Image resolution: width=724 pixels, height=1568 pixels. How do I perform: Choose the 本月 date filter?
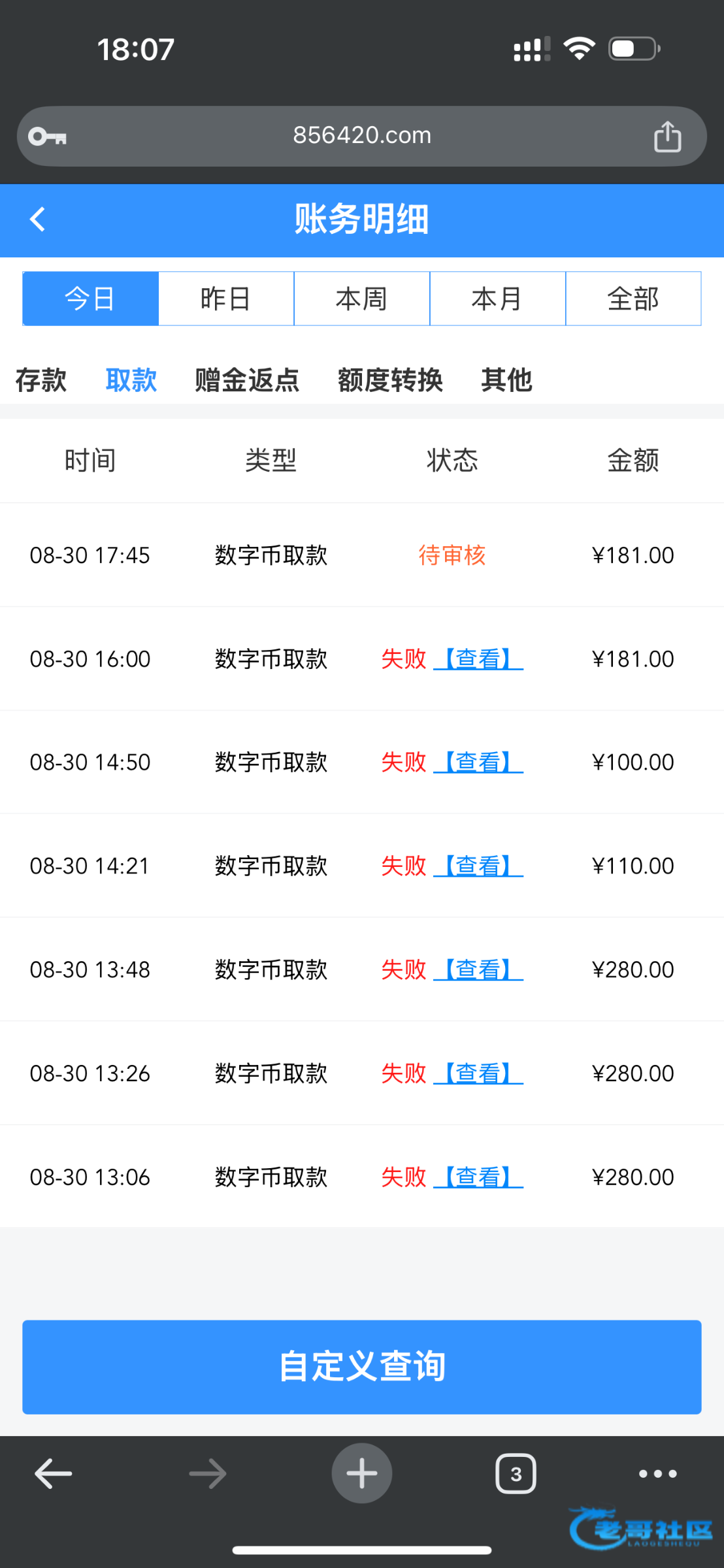point(497,299)
